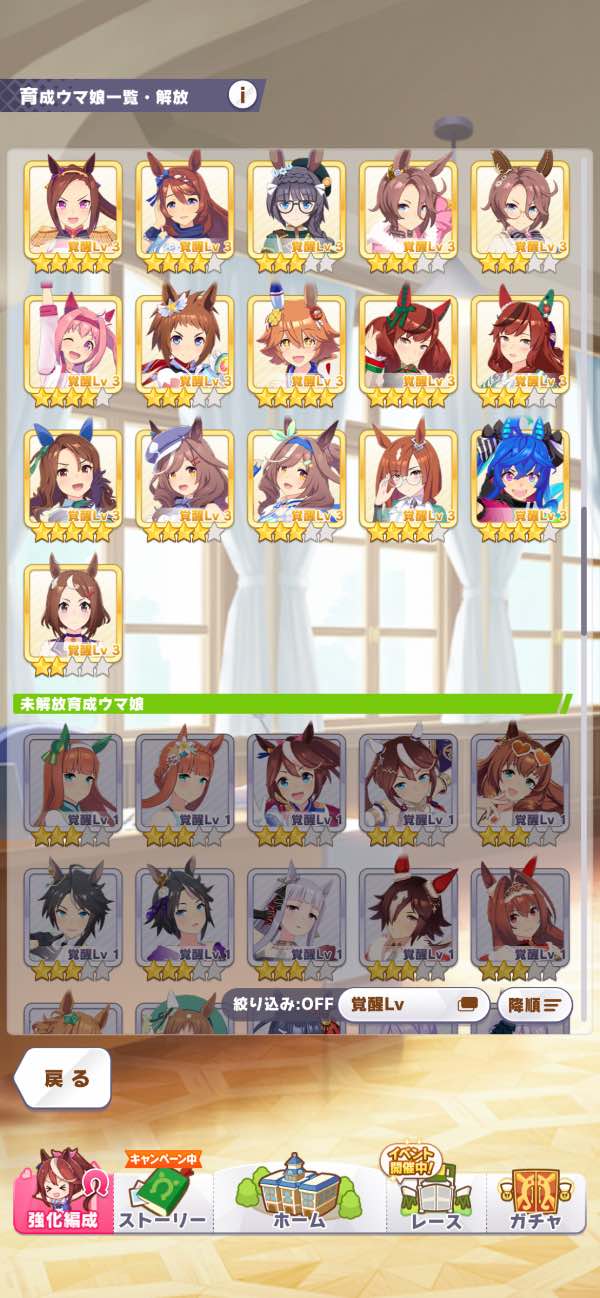Select the pink-haired winking Uma Musume card

73,346
